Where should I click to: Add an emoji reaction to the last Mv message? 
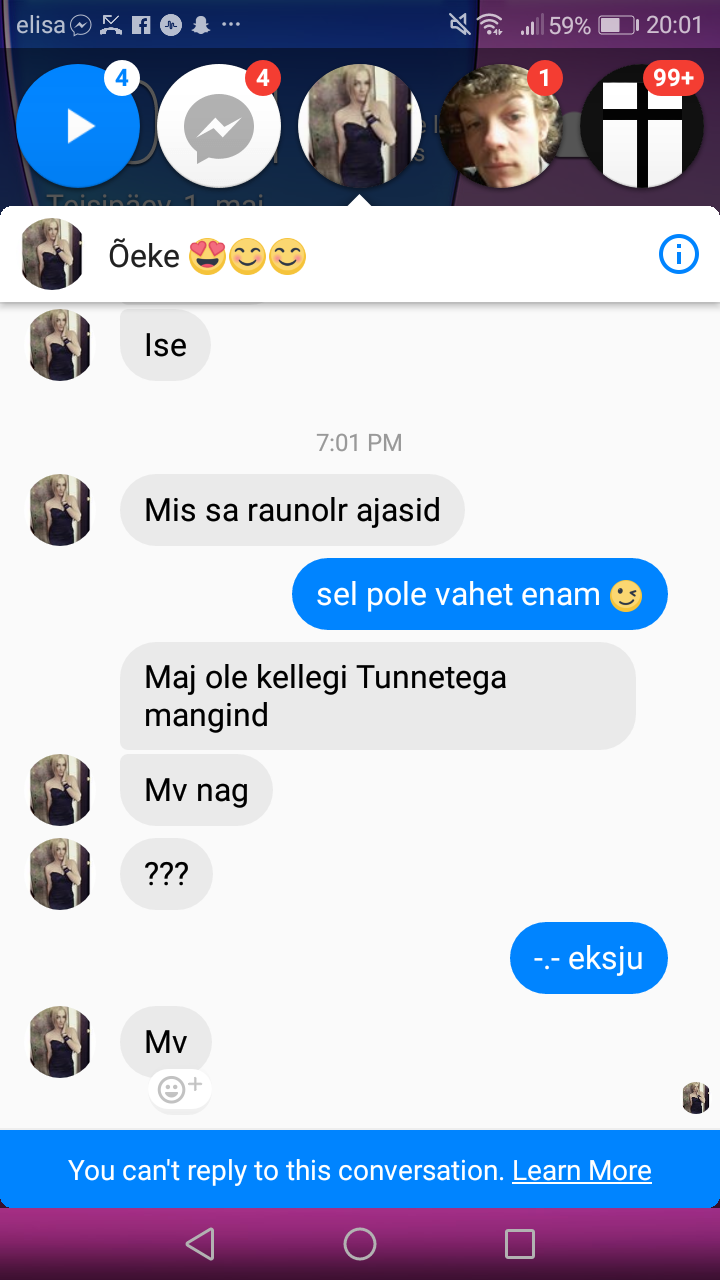(x=180, y=1089)
